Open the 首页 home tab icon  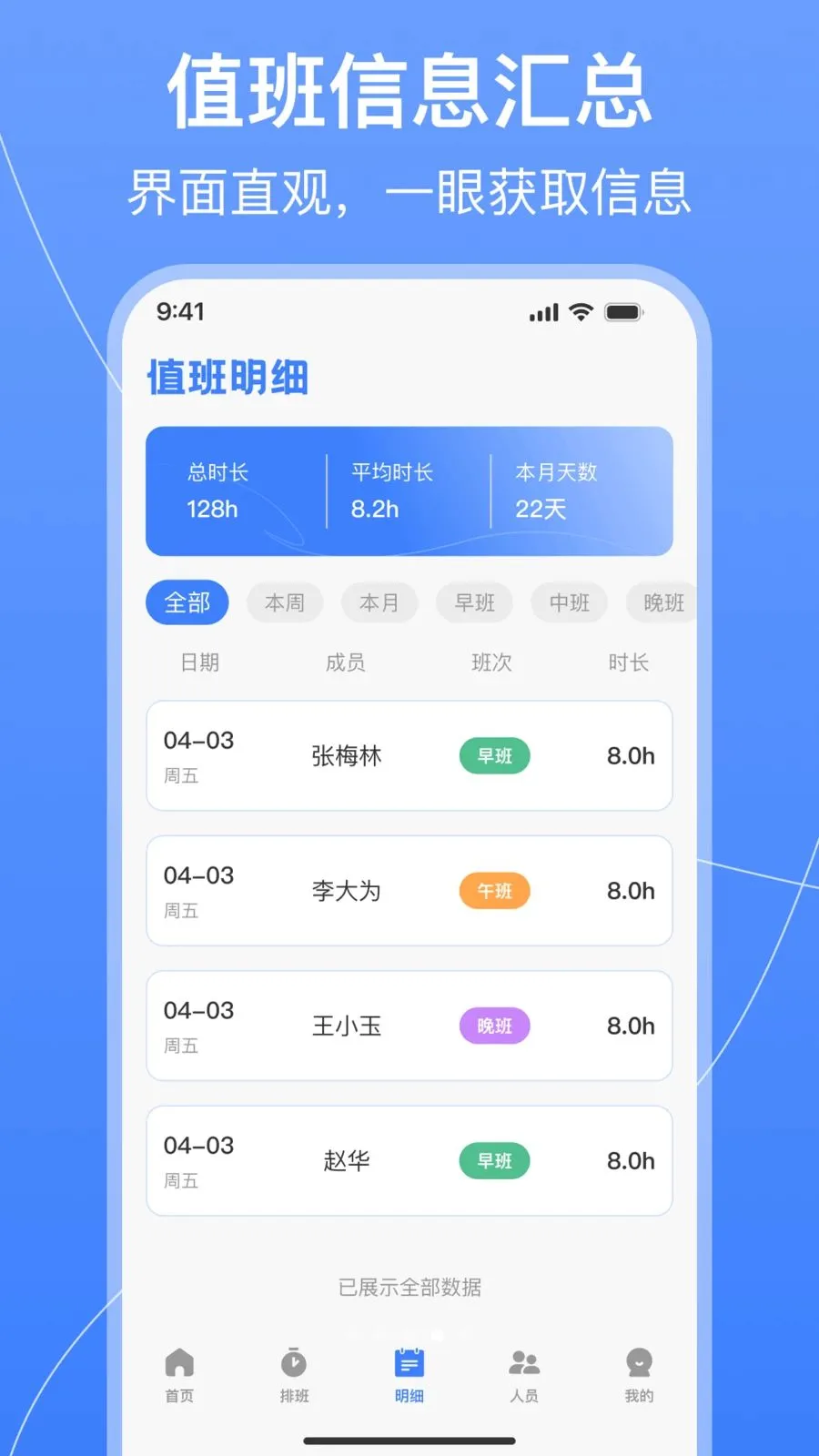pos(178,1362)
